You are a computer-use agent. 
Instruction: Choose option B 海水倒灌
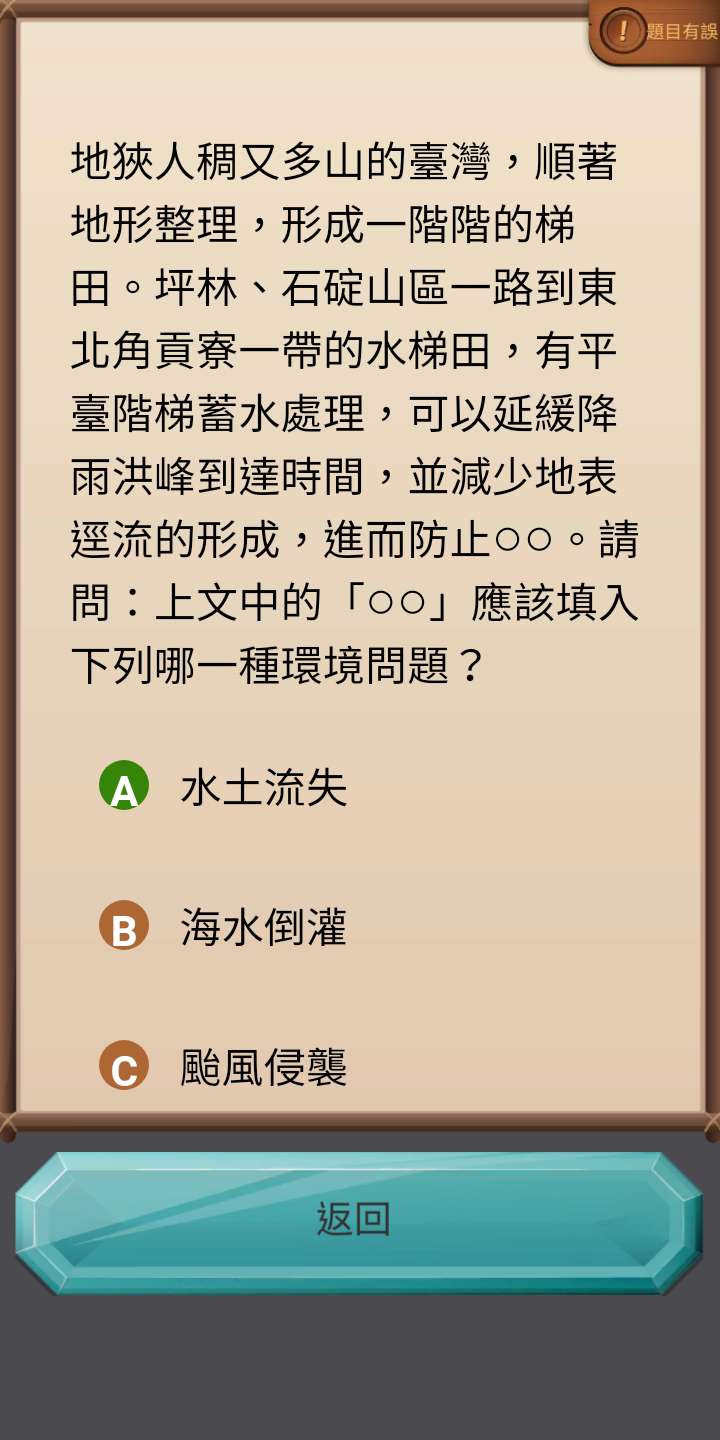(263, 927)
